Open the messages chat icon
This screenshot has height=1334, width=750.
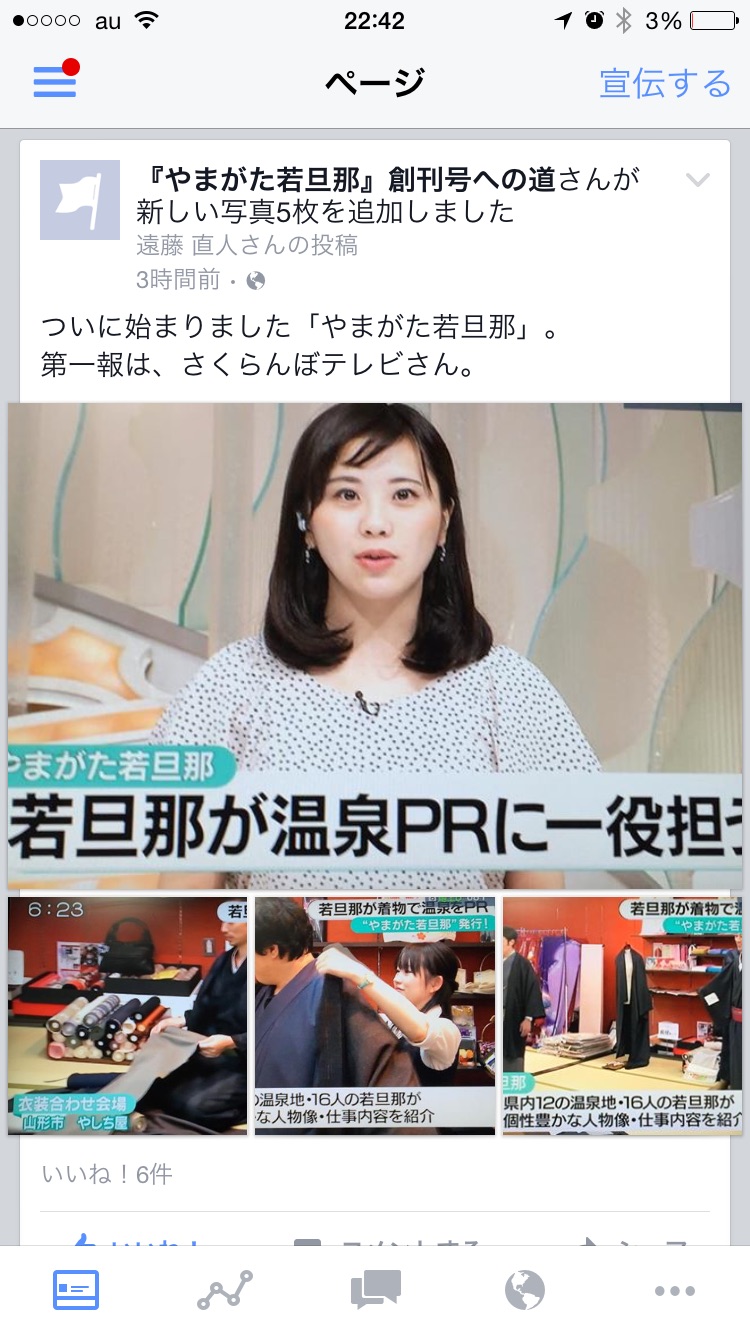tap(375, 1290)
